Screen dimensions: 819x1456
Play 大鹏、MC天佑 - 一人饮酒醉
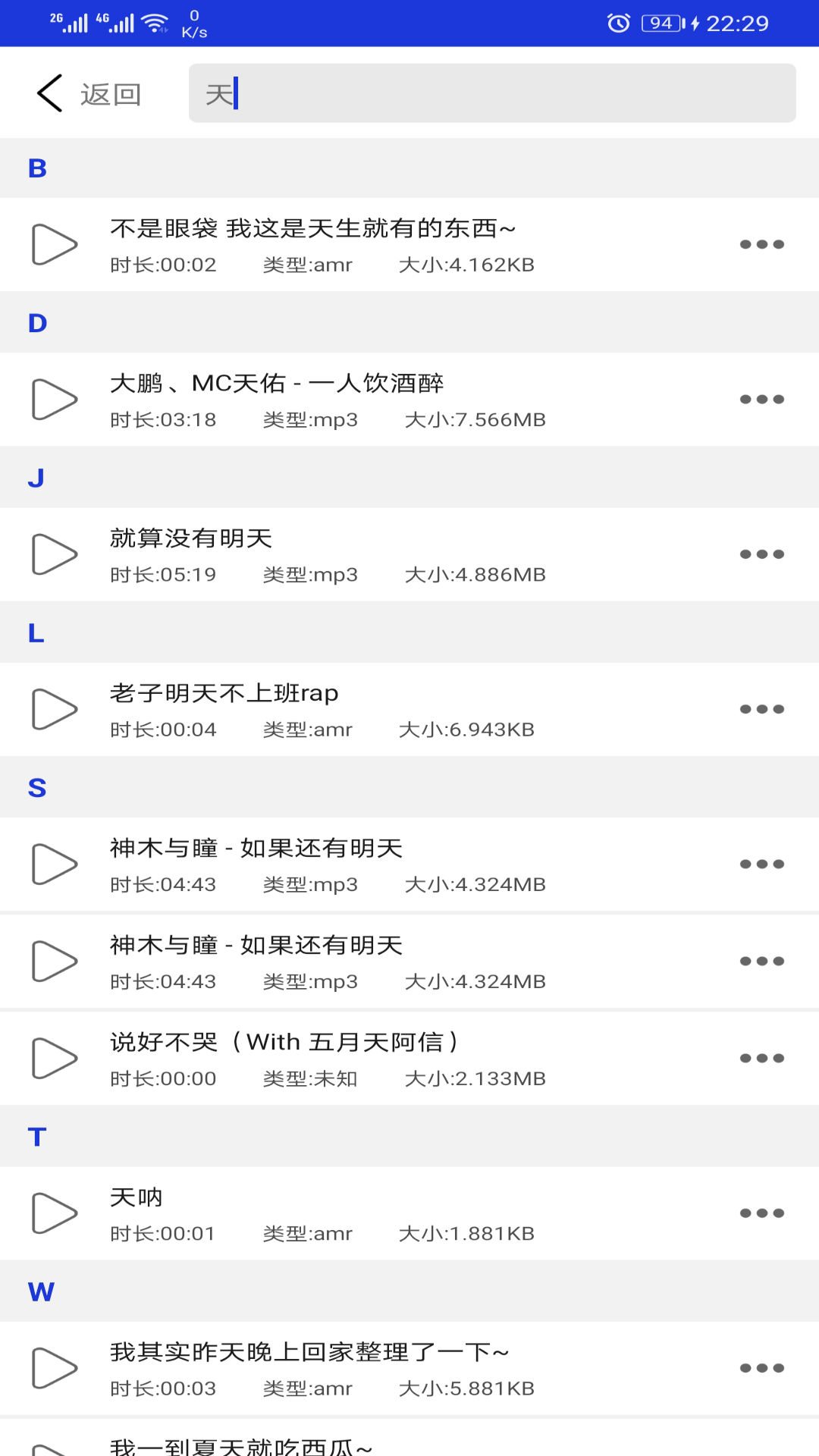click(54, 400)
